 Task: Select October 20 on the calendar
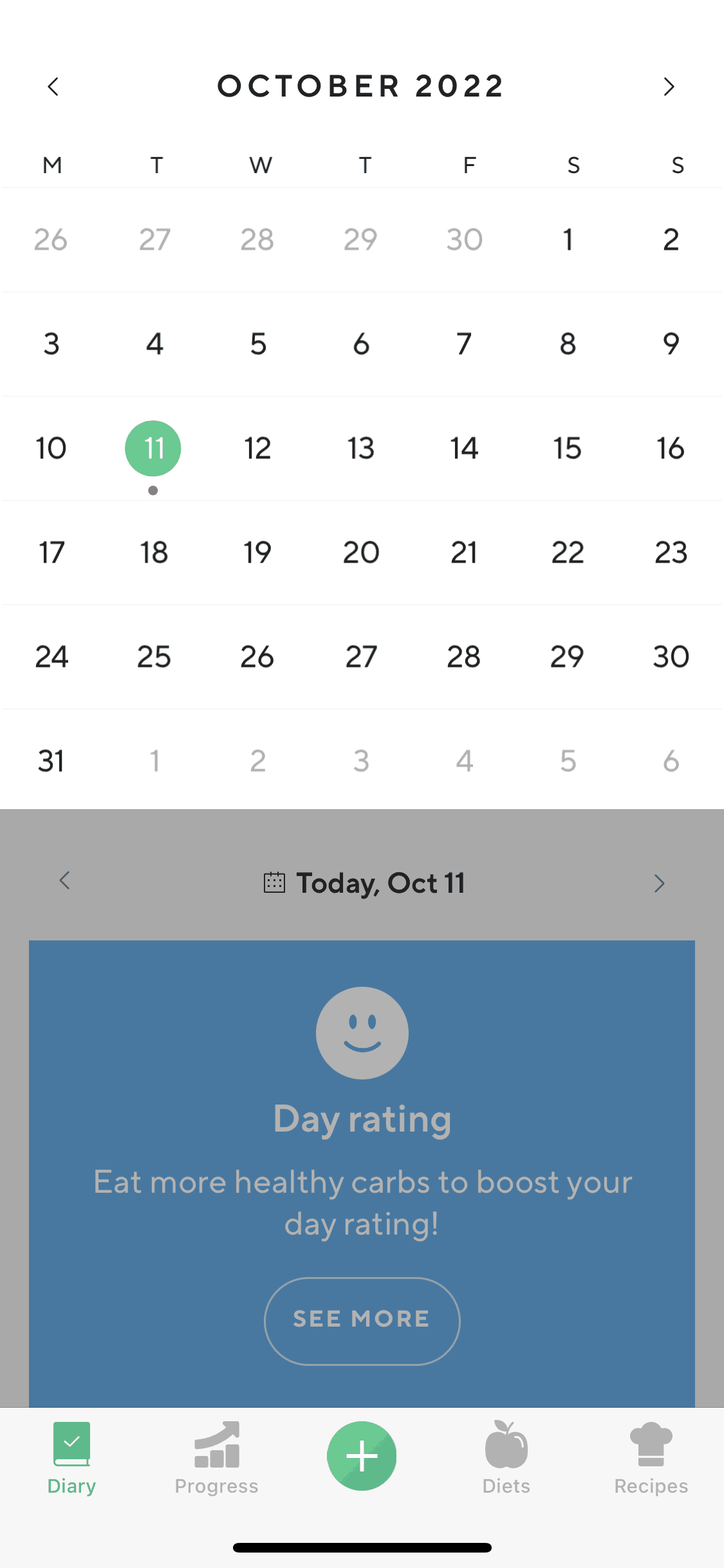tap(361, 552)
